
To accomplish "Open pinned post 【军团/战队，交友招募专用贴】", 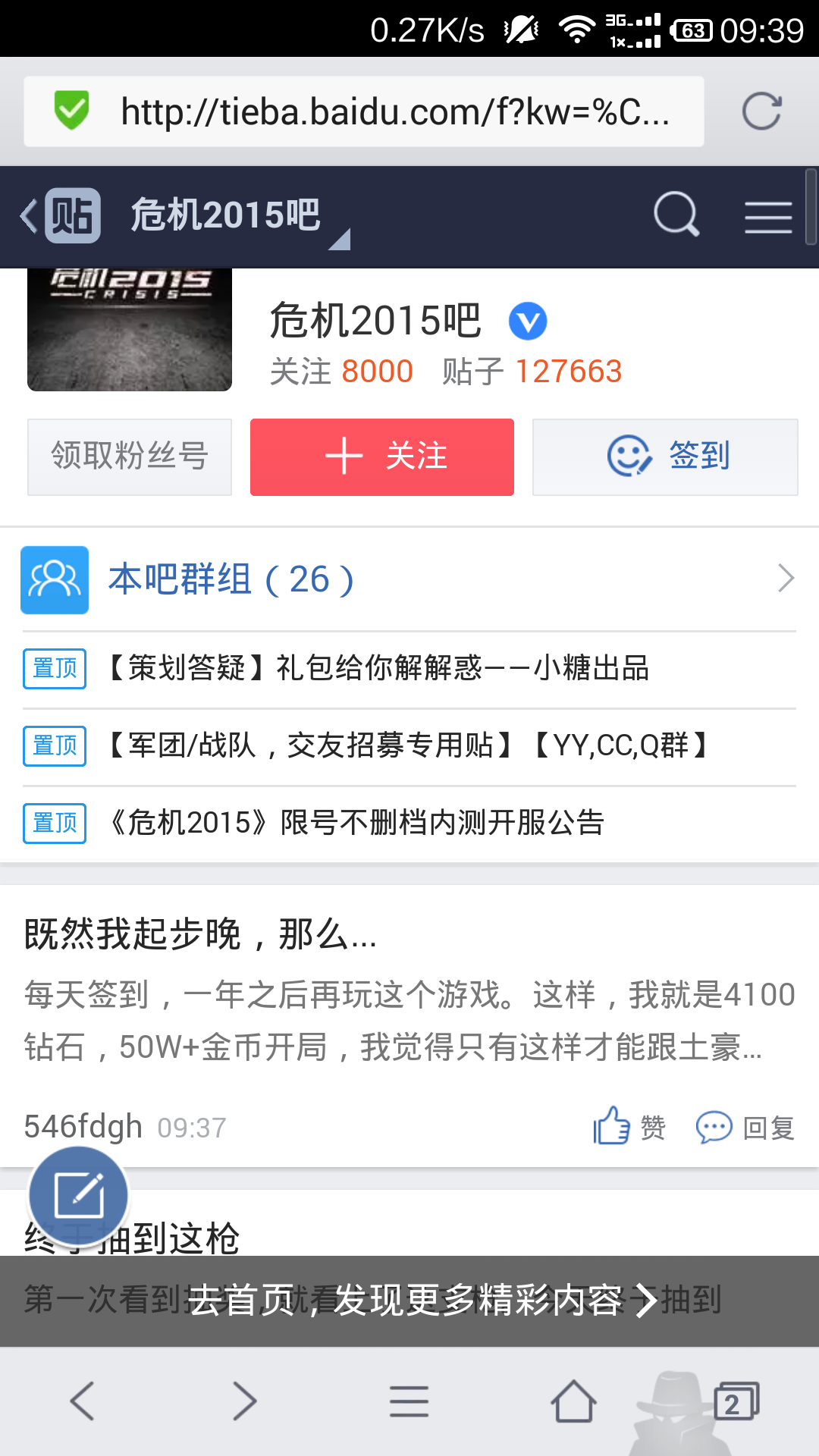I will pyautogui.click(x=408, y=746).
